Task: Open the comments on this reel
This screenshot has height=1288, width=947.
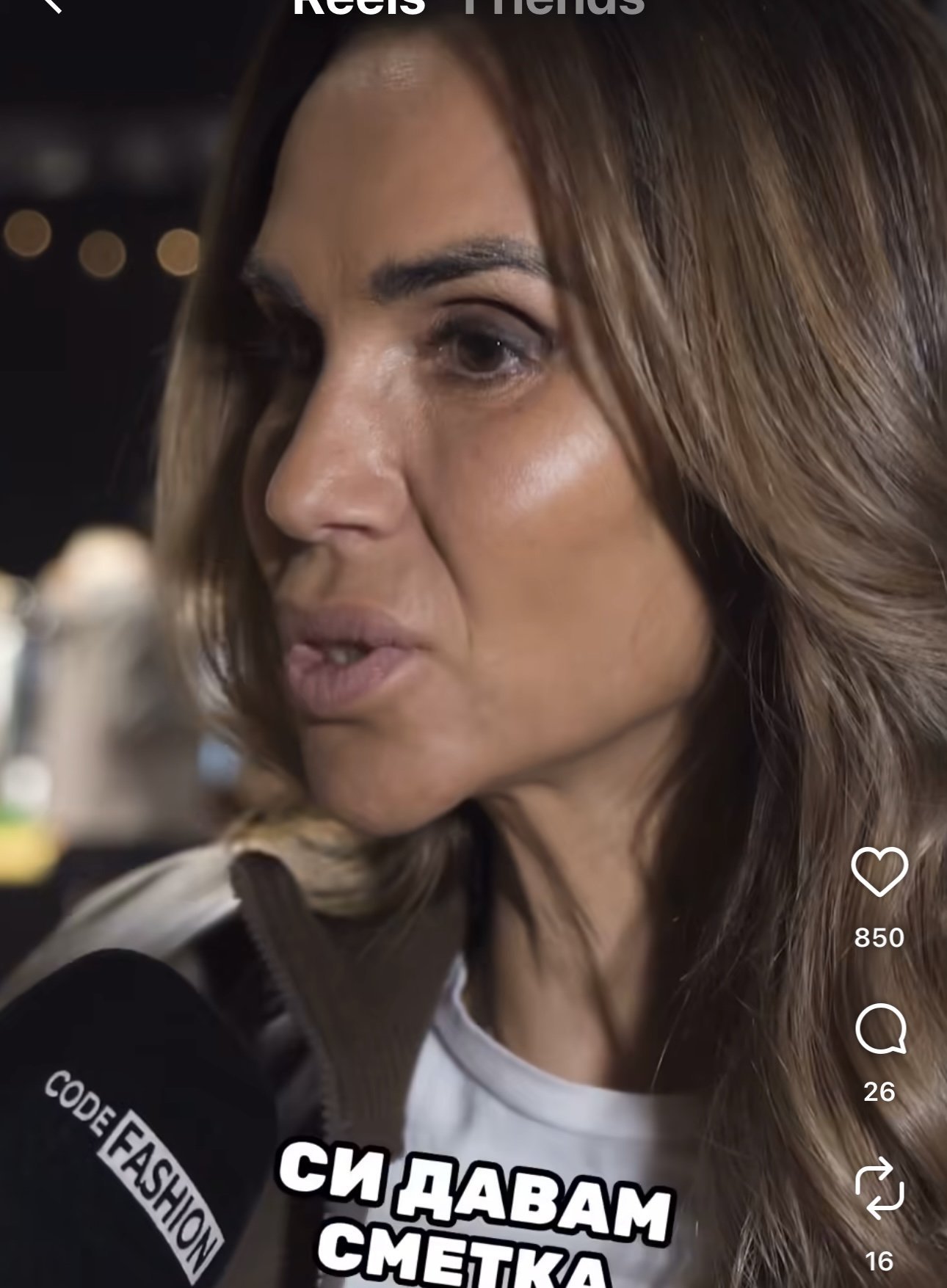Action: pyautogui.click(x=879, y=1031)
